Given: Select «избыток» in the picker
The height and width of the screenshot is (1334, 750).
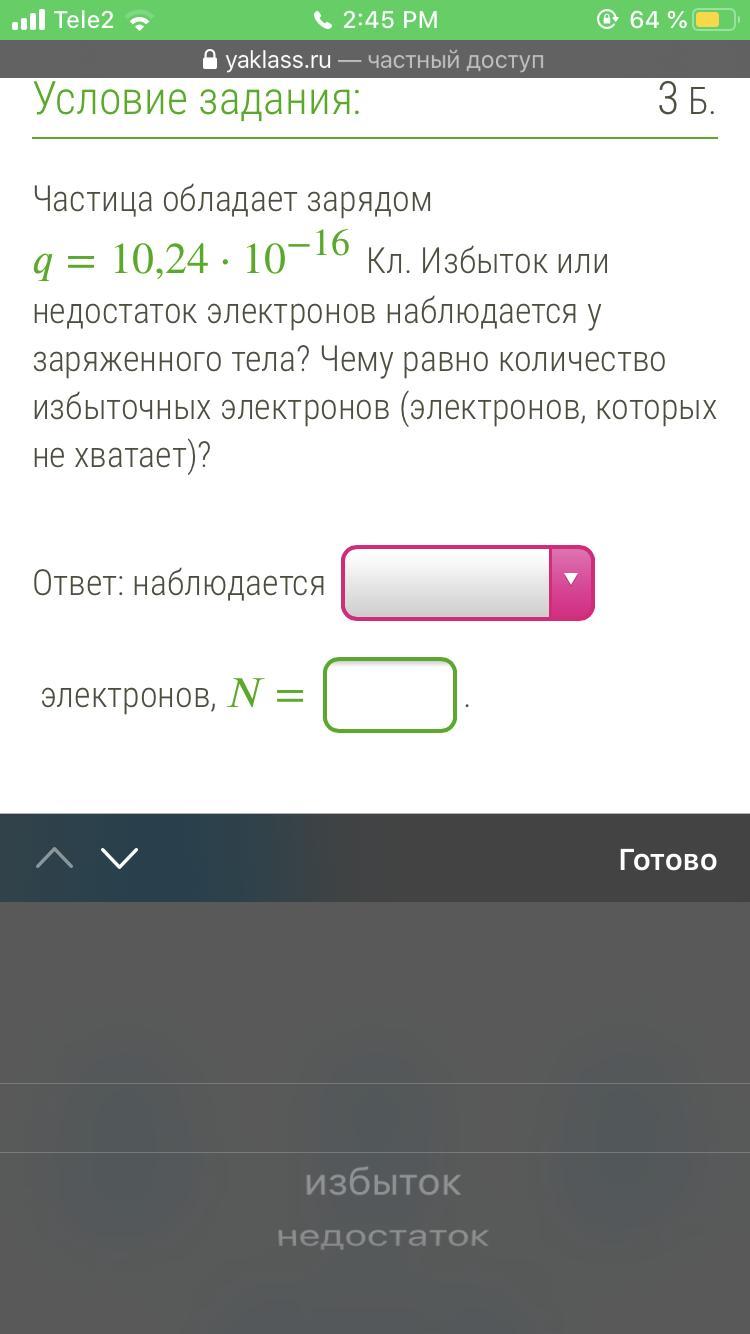Looking at the screenshot, I should click(x=383, y=1184).
